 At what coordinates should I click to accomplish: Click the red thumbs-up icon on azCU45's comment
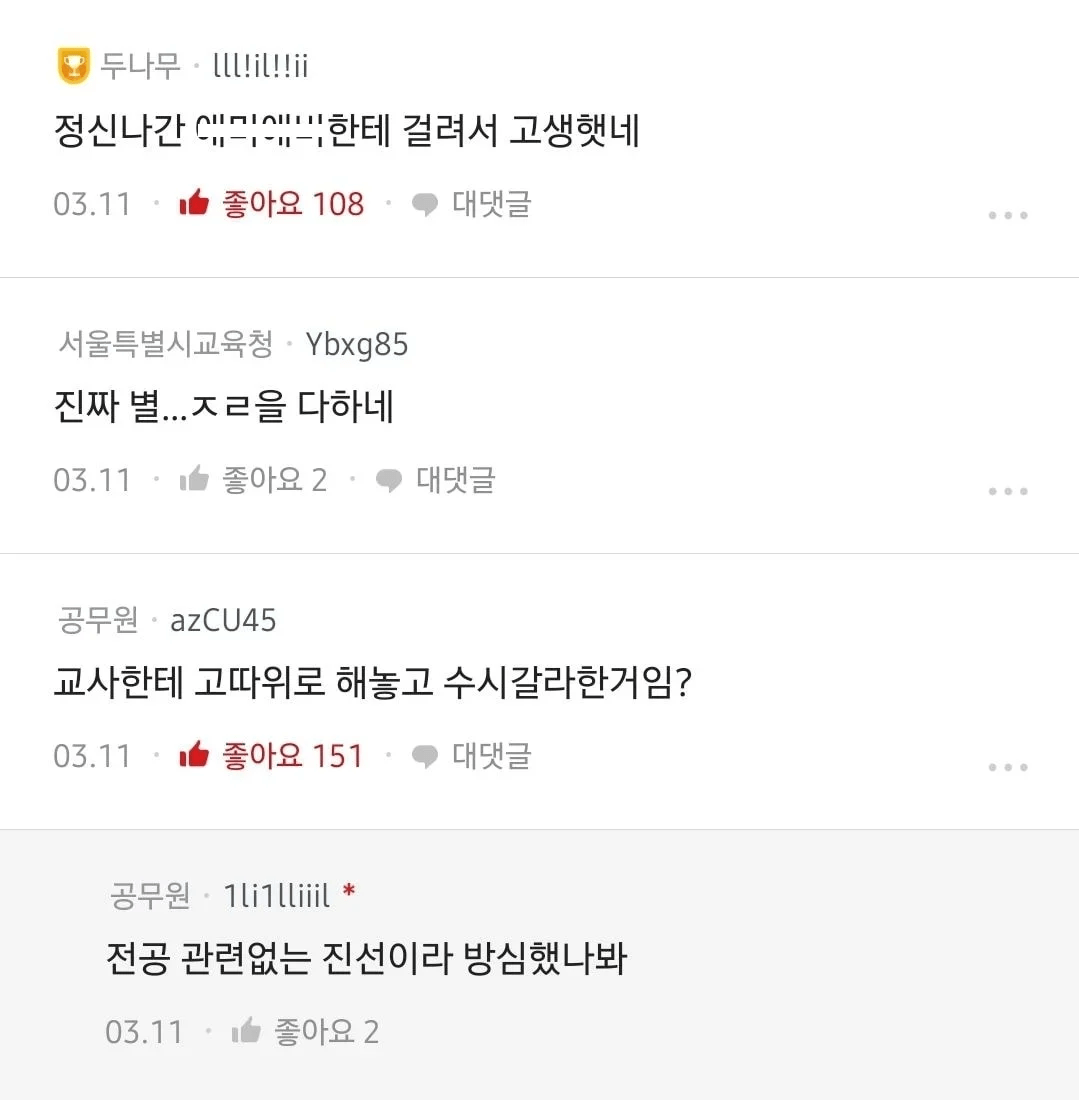[196, 755]
